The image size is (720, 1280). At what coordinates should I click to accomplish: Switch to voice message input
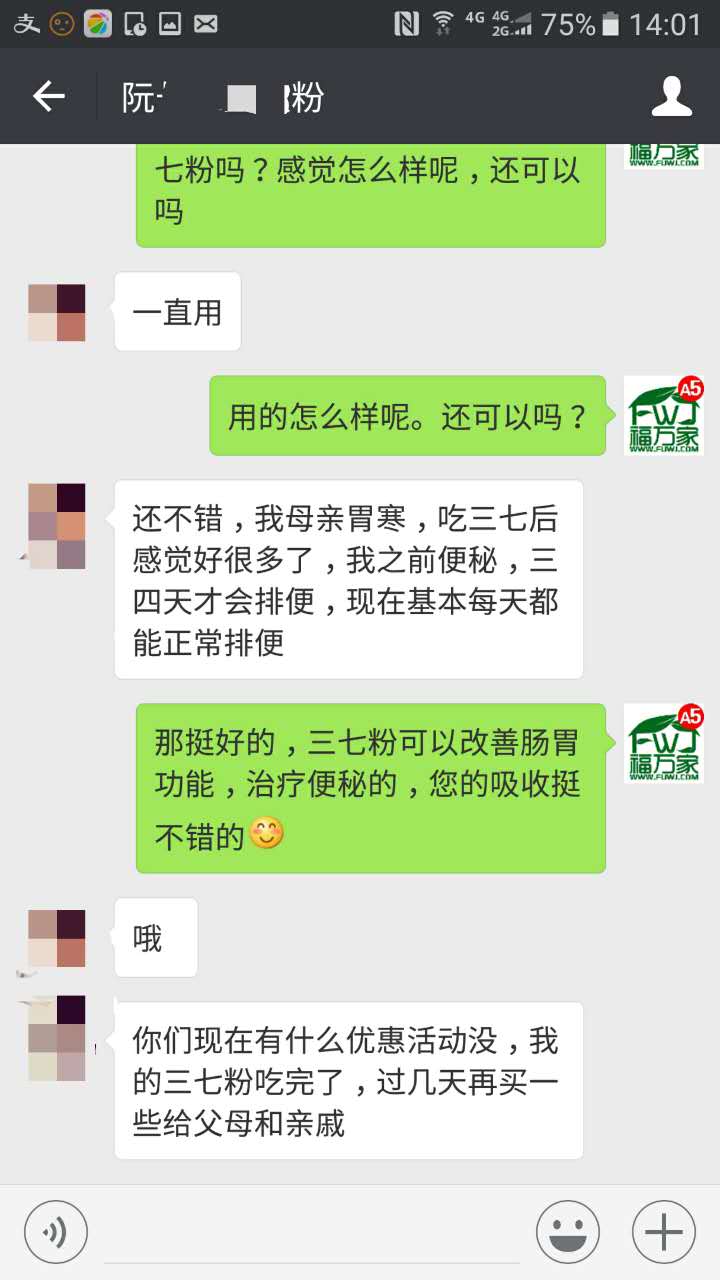coord(56,1231)
